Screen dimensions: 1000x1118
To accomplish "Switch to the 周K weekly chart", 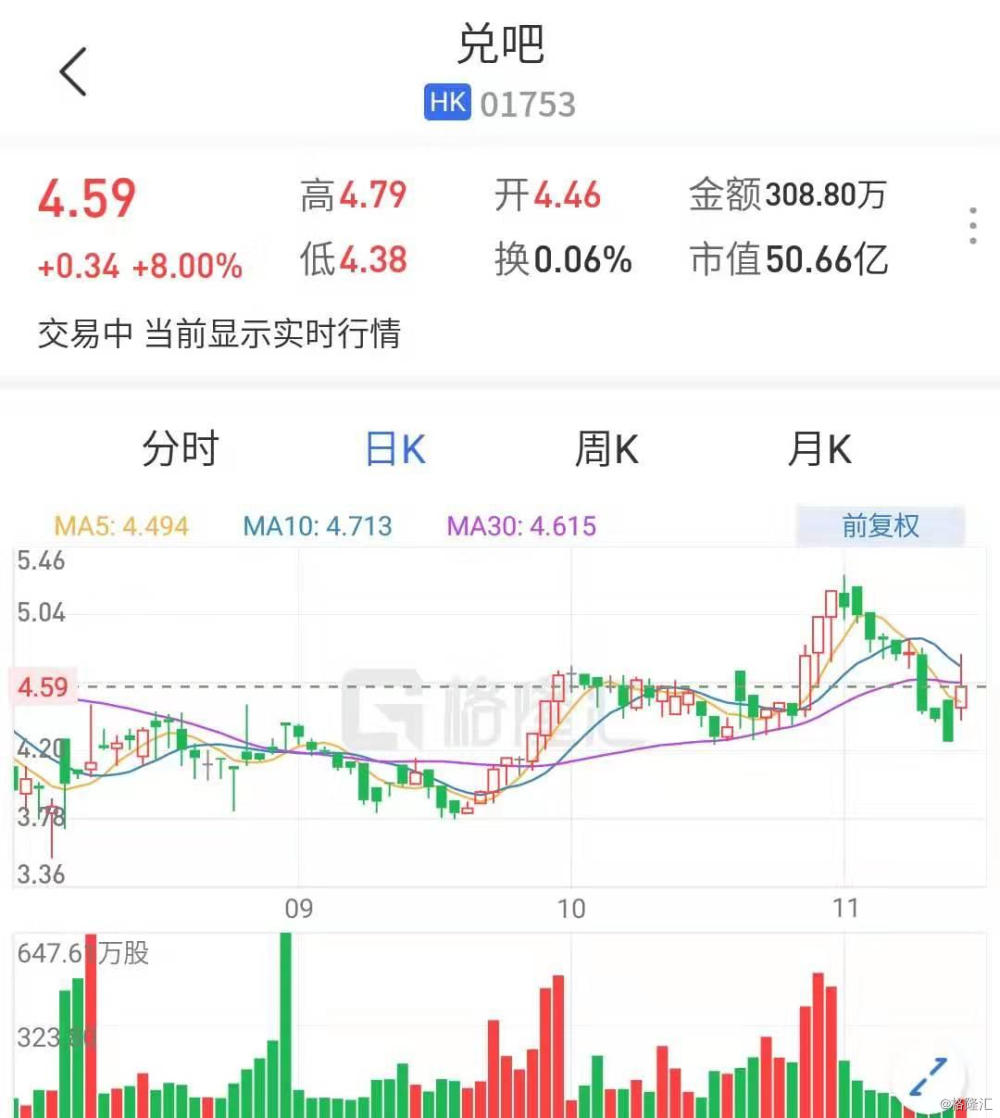I will [x=606, y=450].
